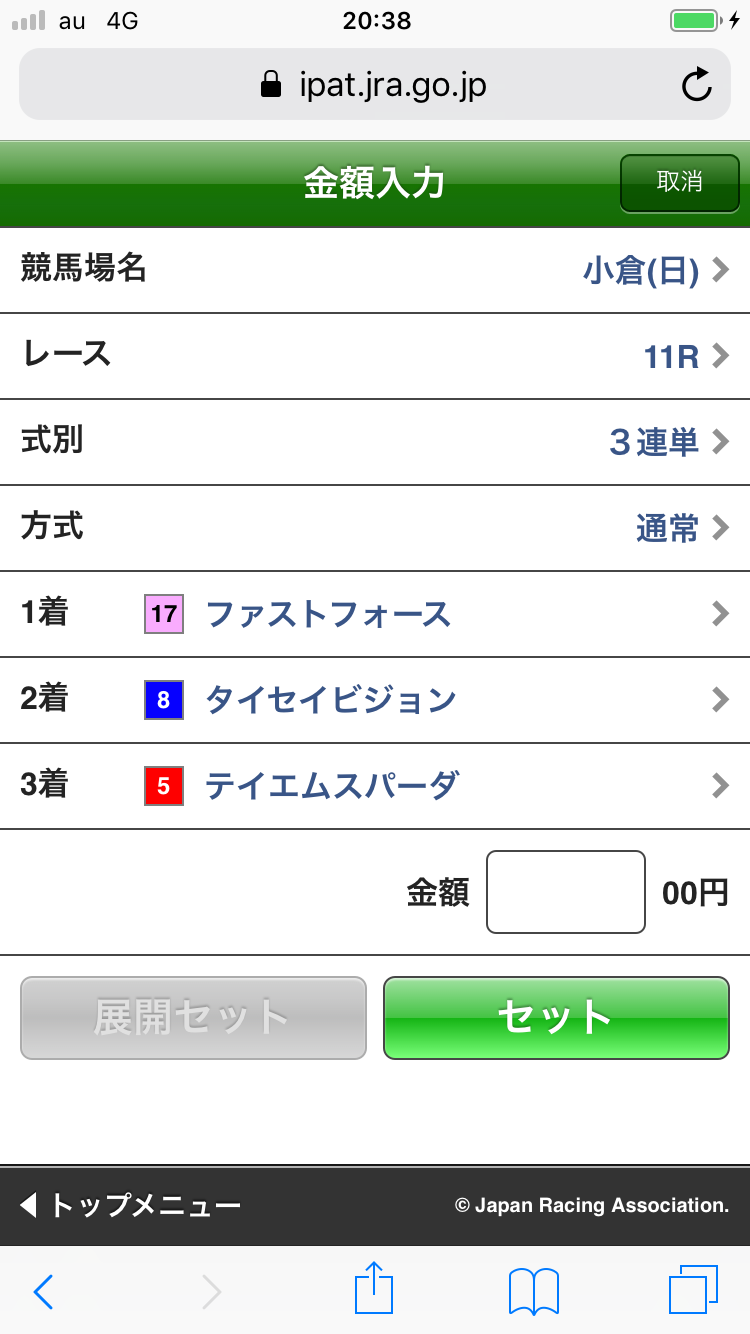Screen dimensions: 750x1334
Task: Tap the 金額入力 title bar
Action: point(375,181)
